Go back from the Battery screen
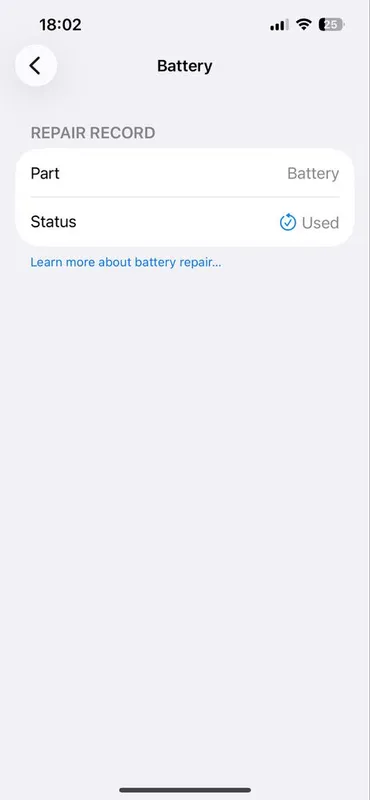Viewport: 370px width, 800px height. point(36,65)
